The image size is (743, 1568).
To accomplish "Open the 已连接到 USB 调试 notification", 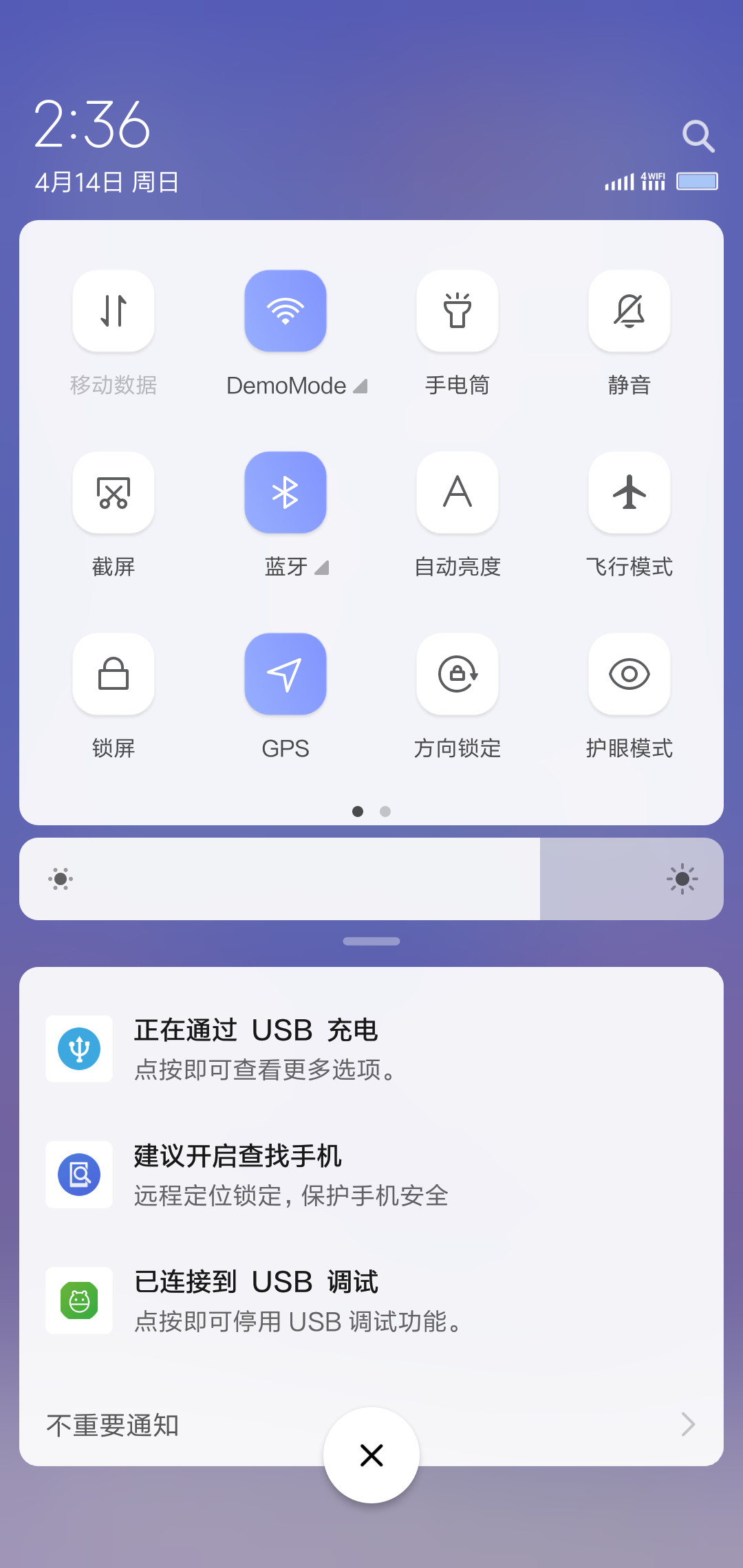I will [371, 1300].
